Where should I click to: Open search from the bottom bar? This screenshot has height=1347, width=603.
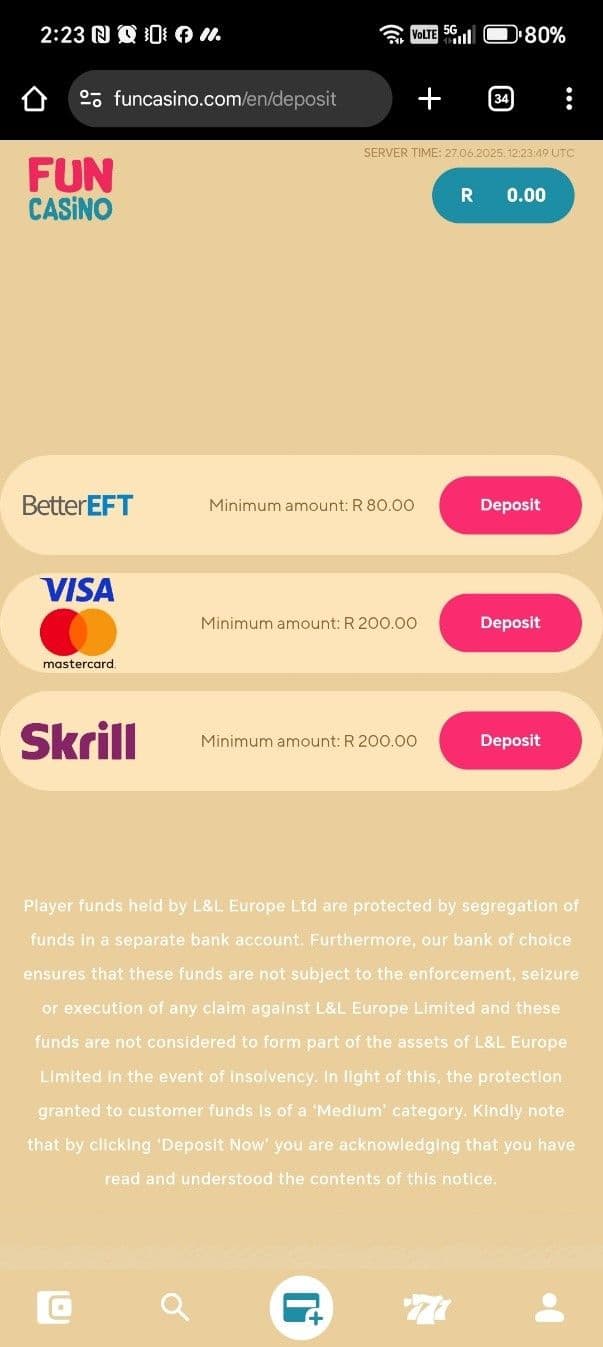point(175,1307)
